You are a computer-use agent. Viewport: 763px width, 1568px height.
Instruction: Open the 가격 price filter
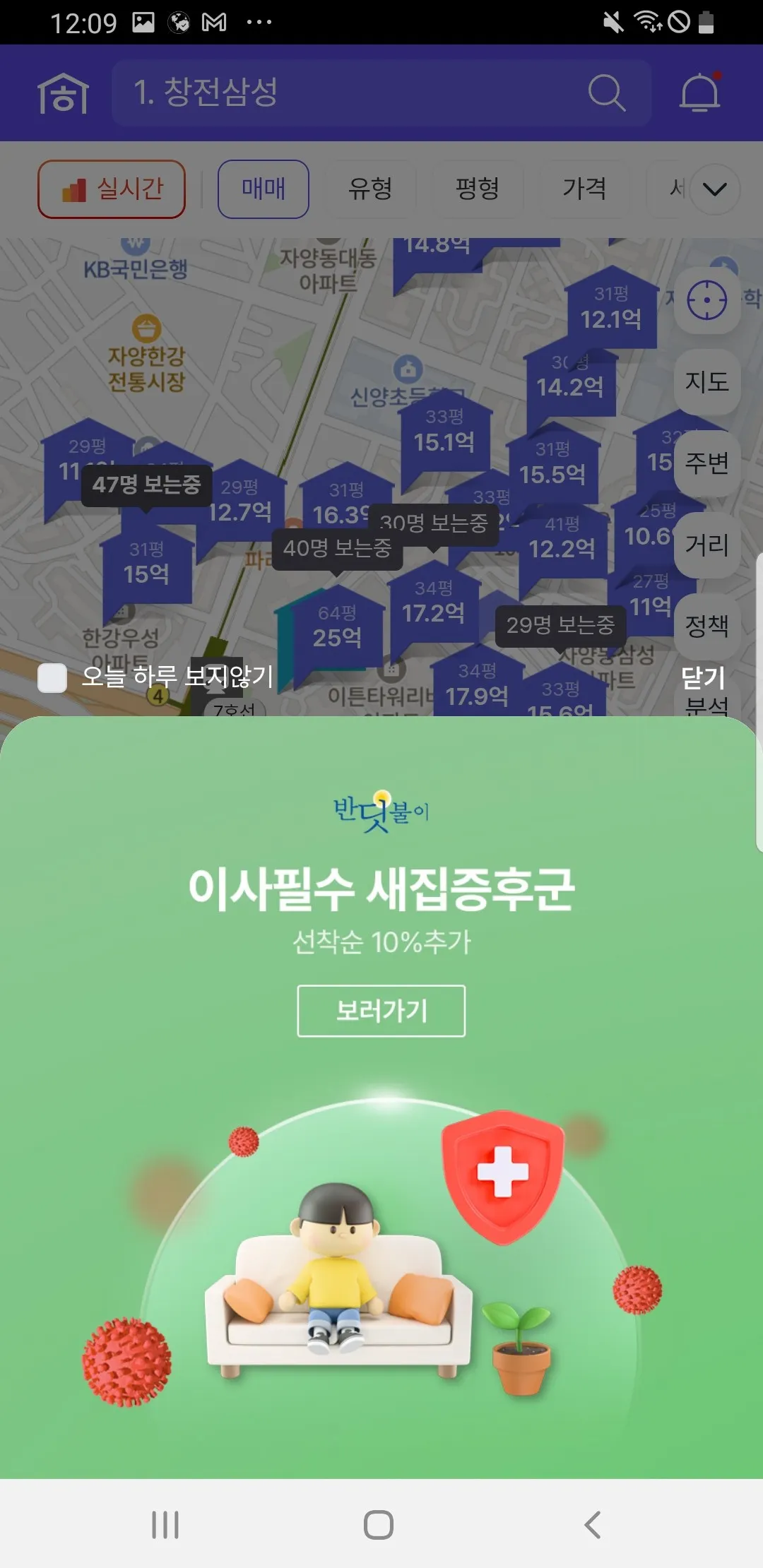(x=584, y=189)
